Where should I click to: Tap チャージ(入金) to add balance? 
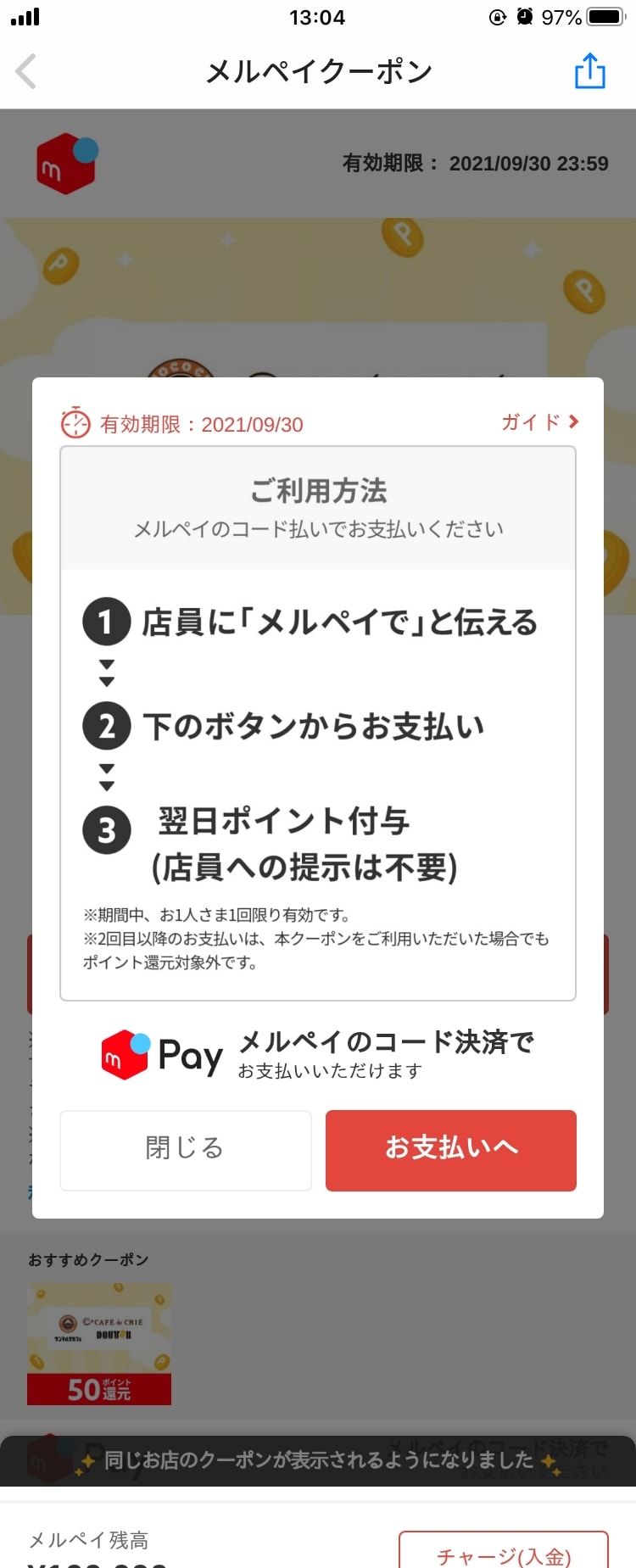click(x=504, y=1554)
